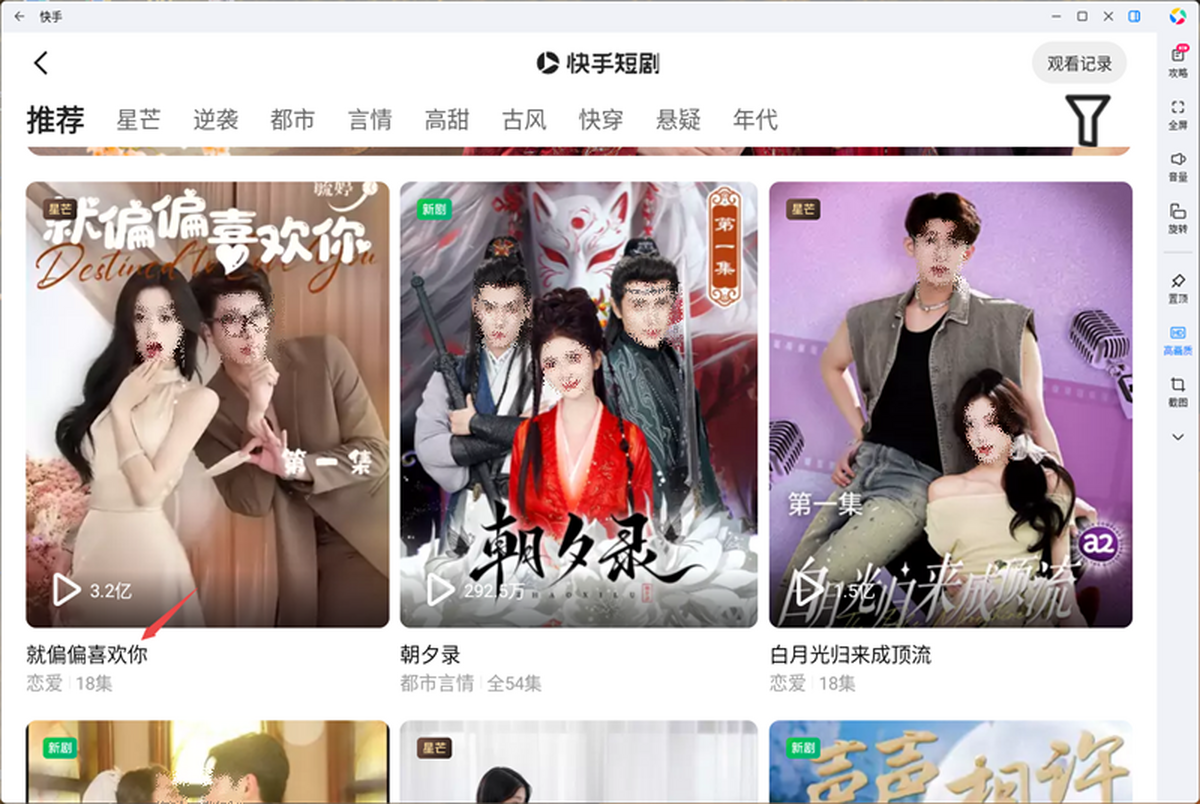The width and height of the screenshot is (1200, 804).
Task: Switch to the 快穿 tab
Action: 601,120
